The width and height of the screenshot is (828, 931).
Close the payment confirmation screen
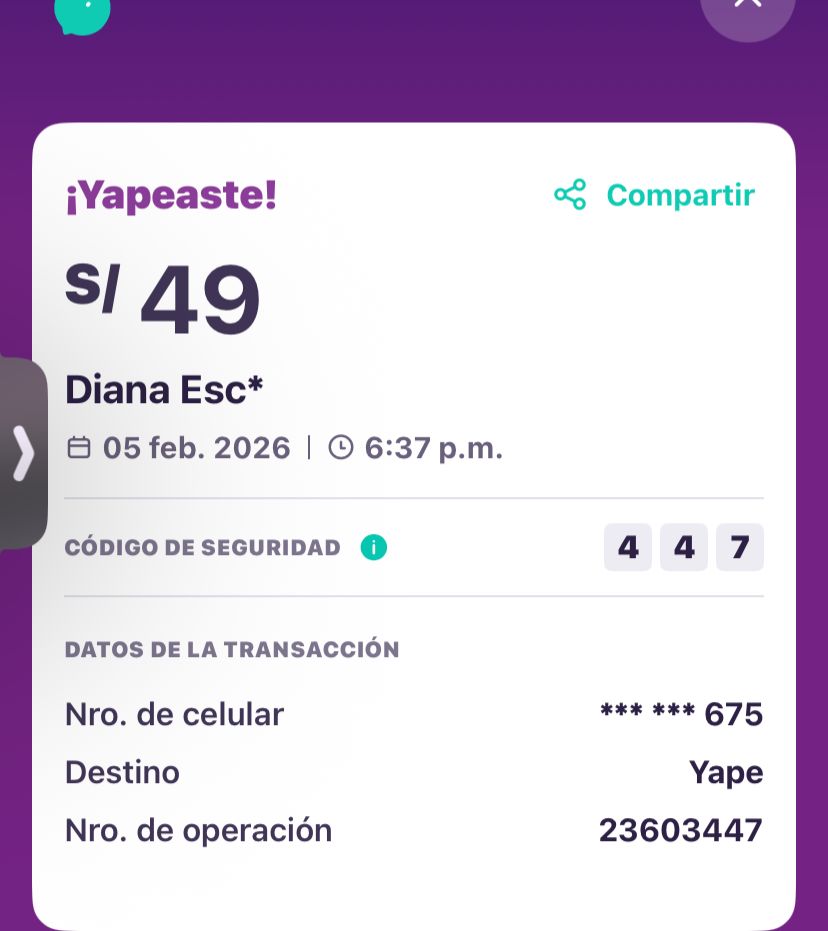click(x=747, y=8)
